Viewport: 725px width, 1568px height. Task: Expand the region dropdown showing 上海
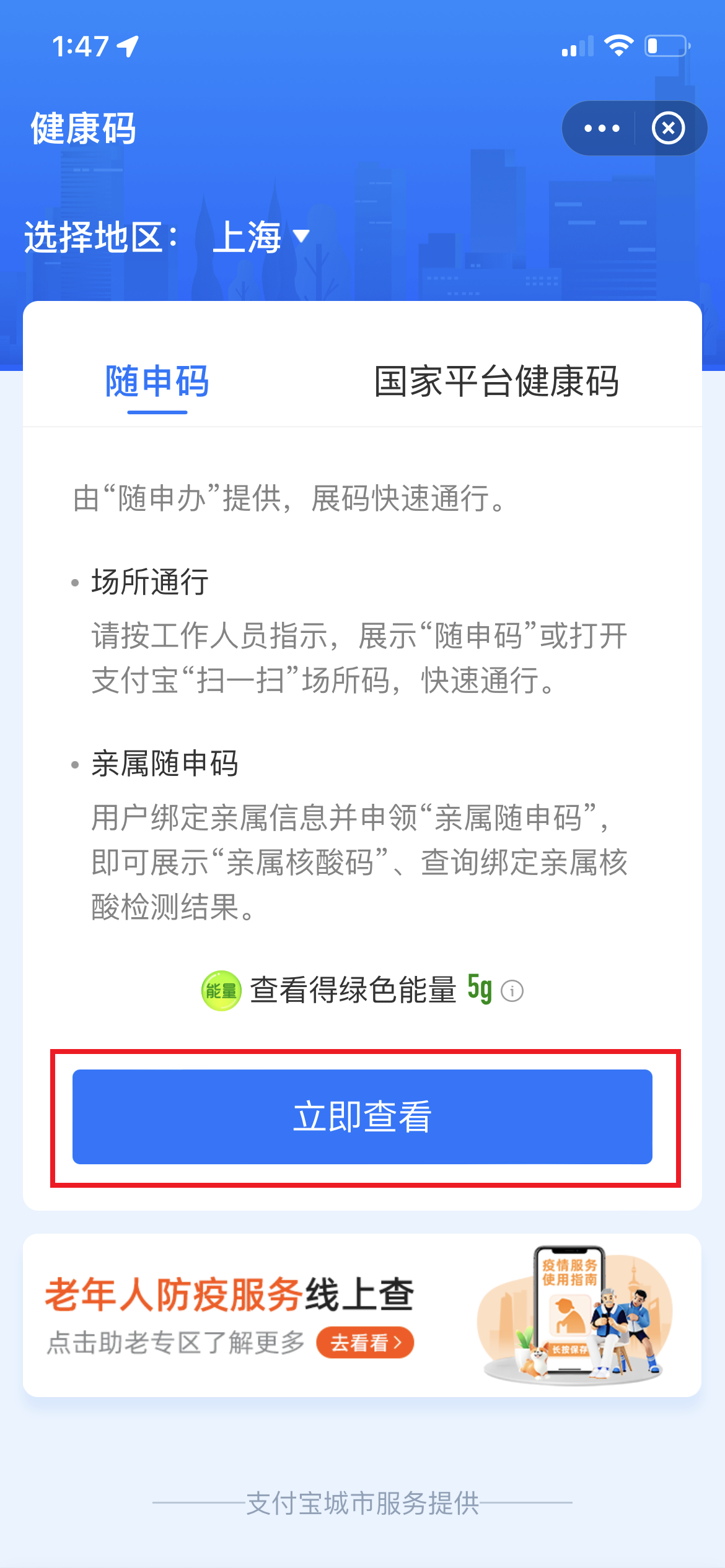pyautogui.click(x=261, y=237)
